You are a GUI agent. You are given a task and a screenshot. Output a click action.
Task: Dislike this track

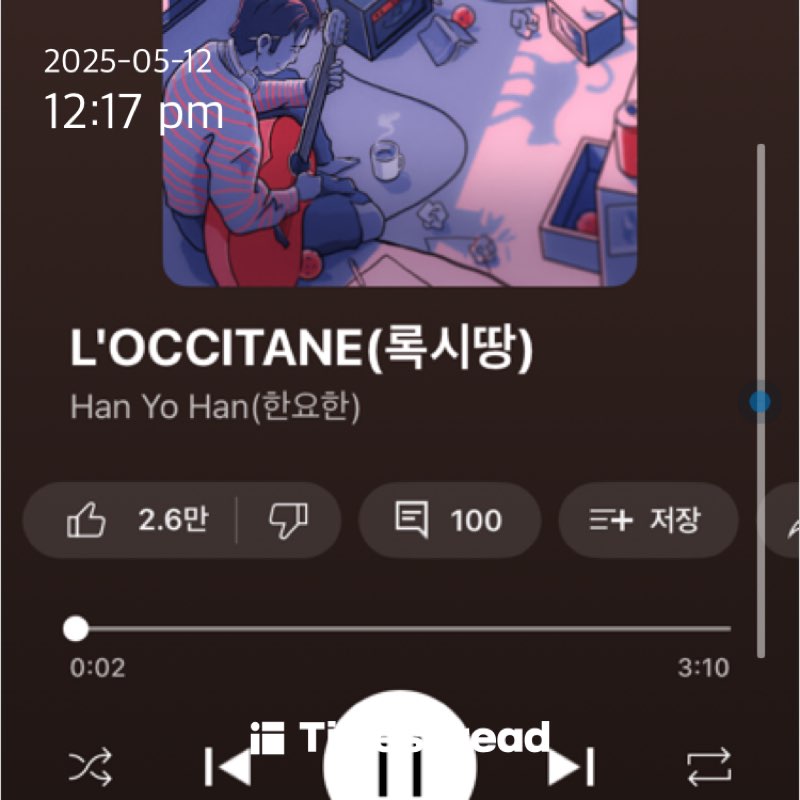[x=288, y=520]
